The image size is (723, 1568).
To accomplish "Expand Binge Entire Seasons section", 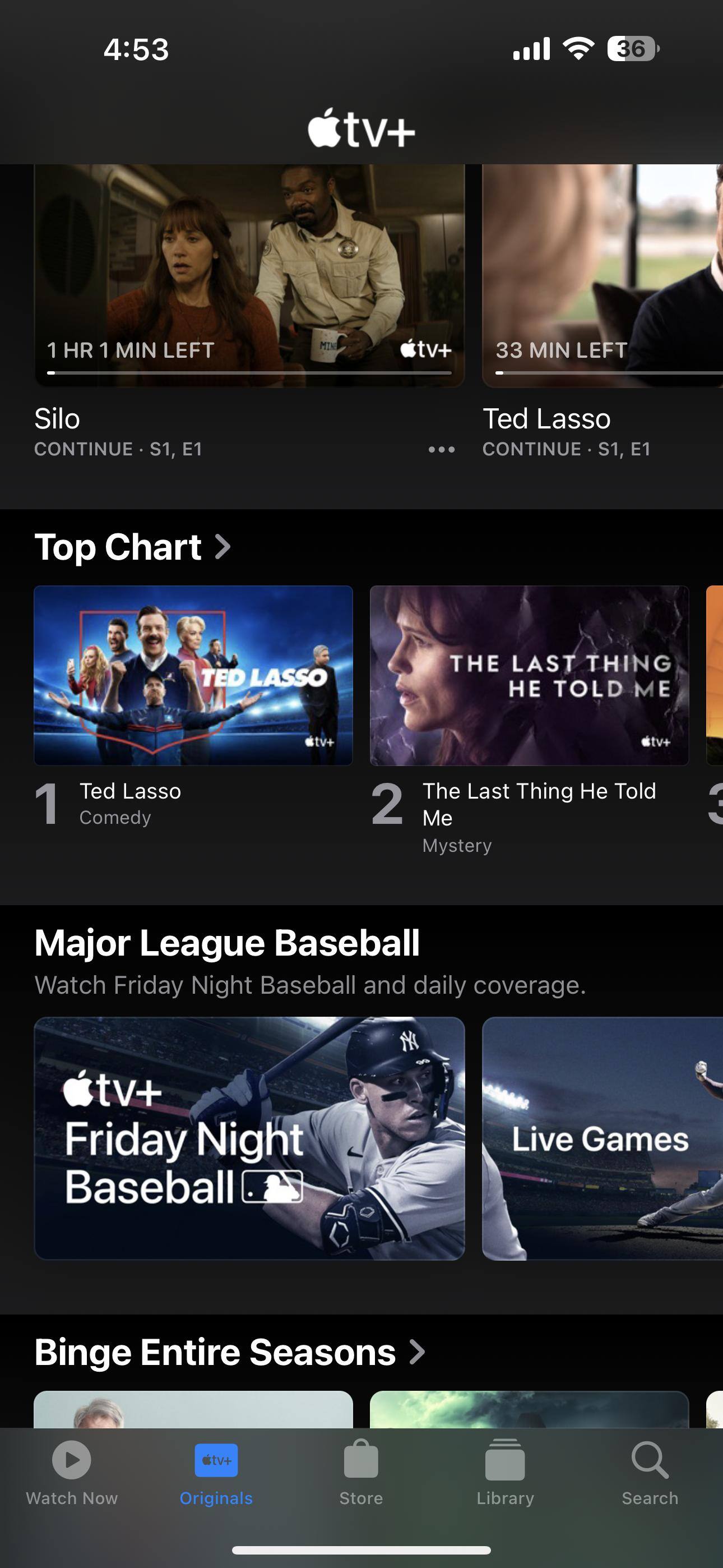I will click(x=229, y=1353).
